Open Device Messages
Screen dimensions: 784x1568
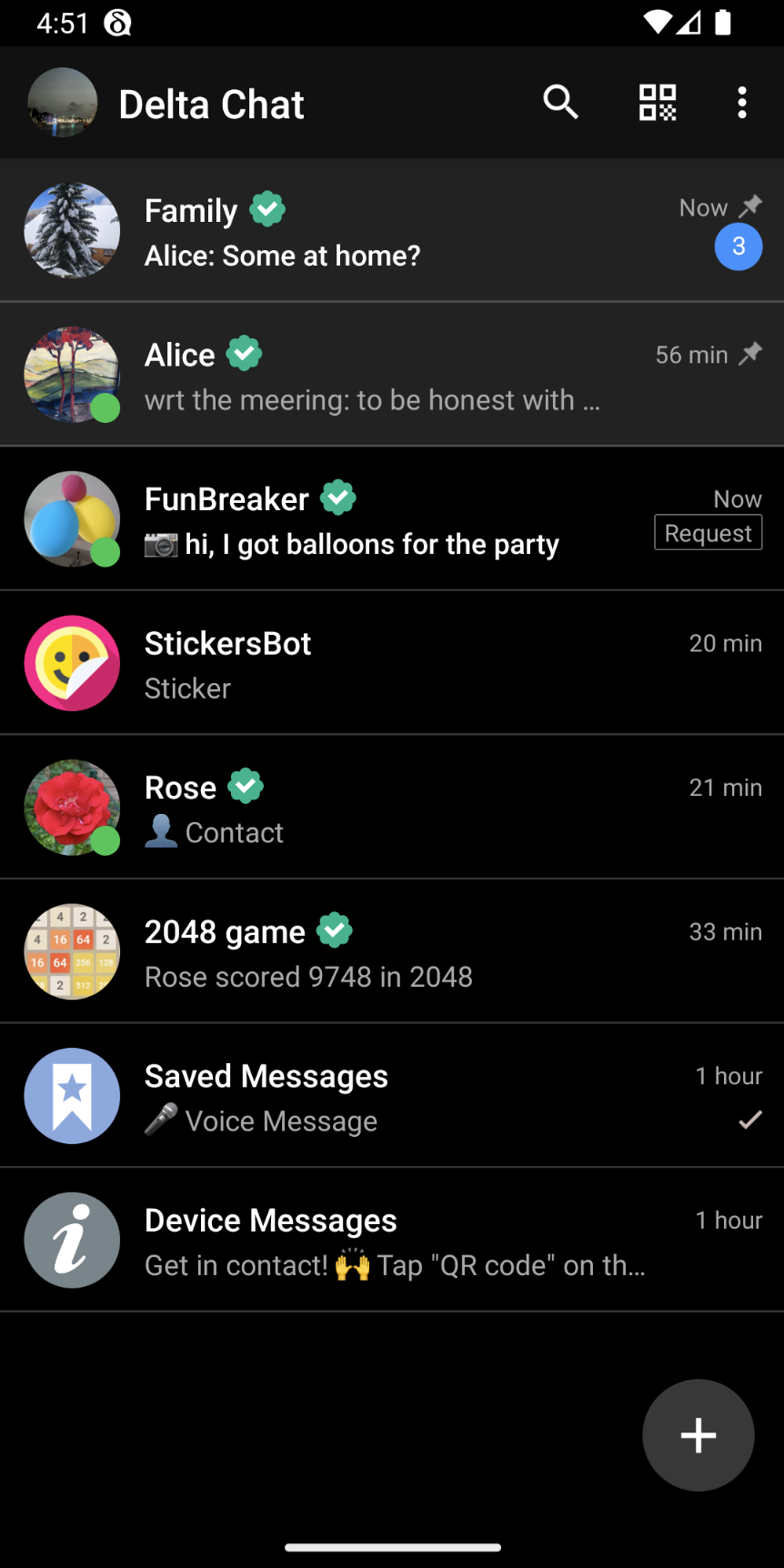[x=391, y=1241]
